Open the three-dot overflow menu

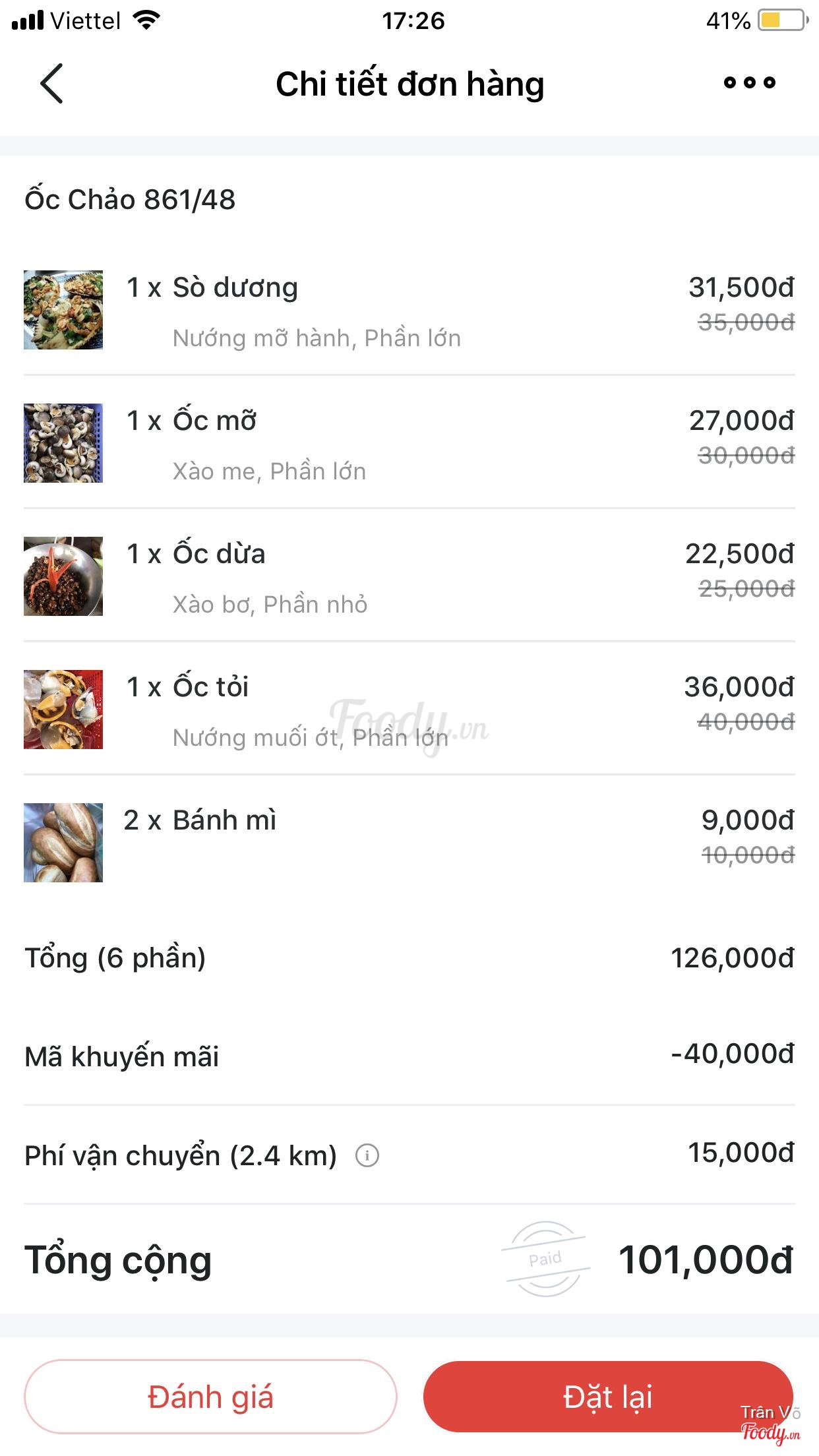tap(749, 83)
